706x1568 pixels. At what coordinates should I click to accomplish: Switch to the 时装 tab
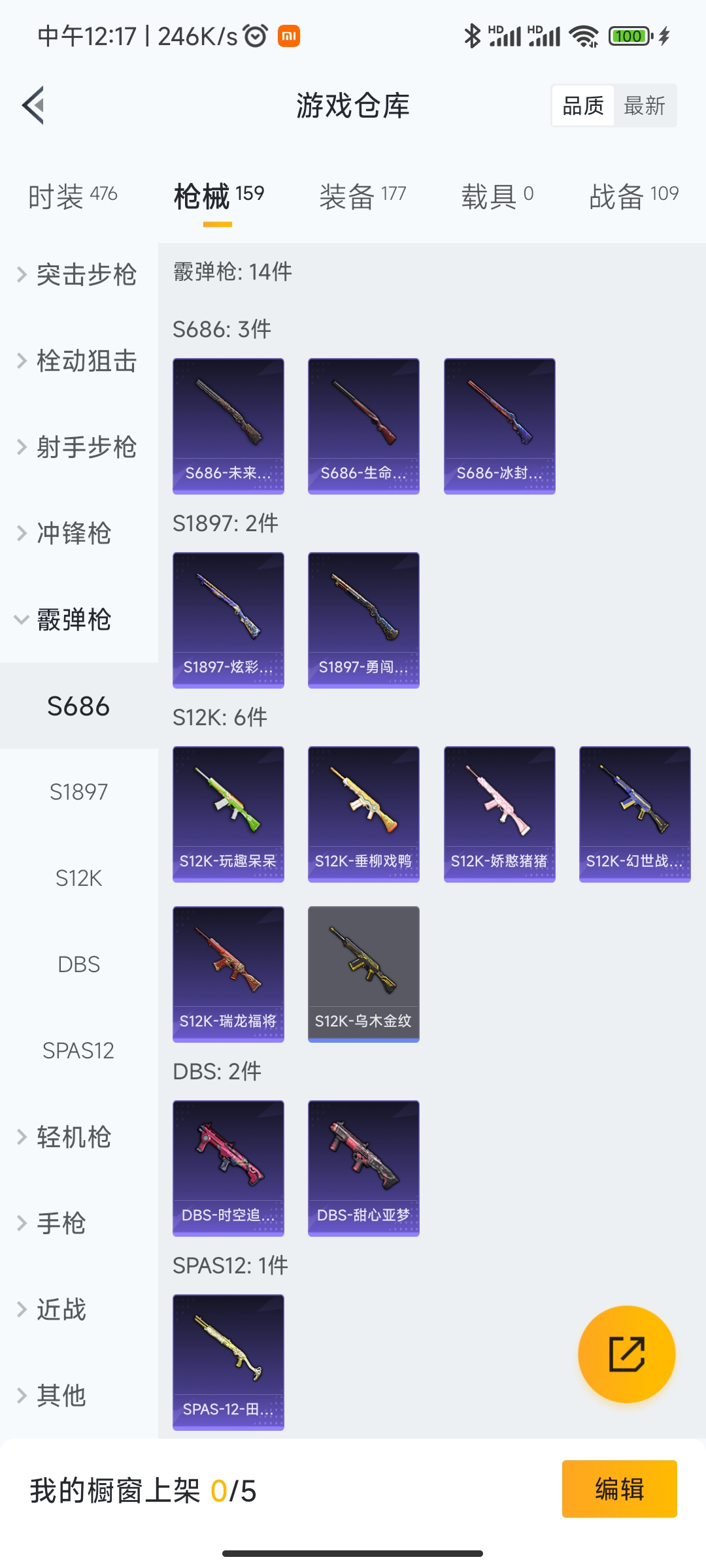tap(73, 196)
